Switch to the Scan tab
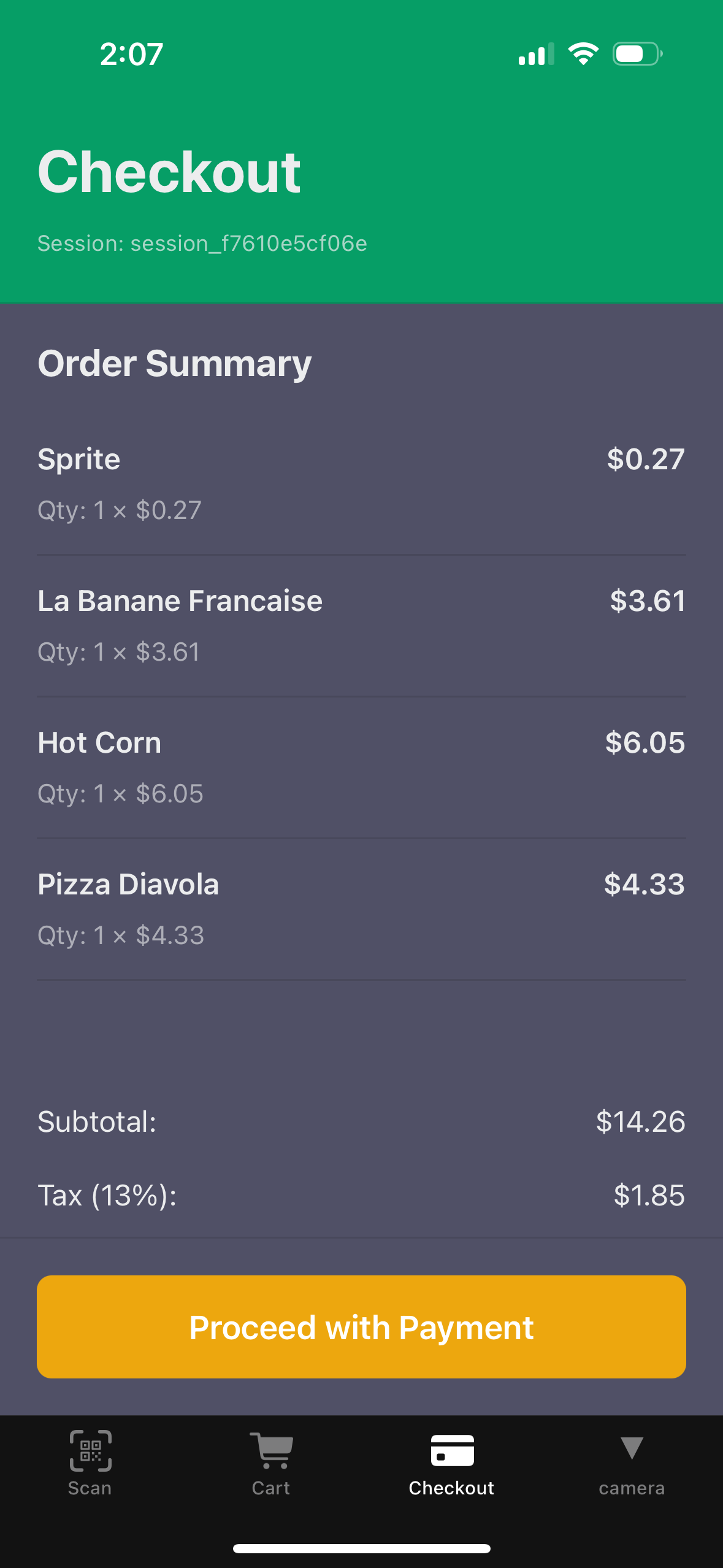Image resolution: width=723 pixels, height=1568 pixels. point(90,1463)
